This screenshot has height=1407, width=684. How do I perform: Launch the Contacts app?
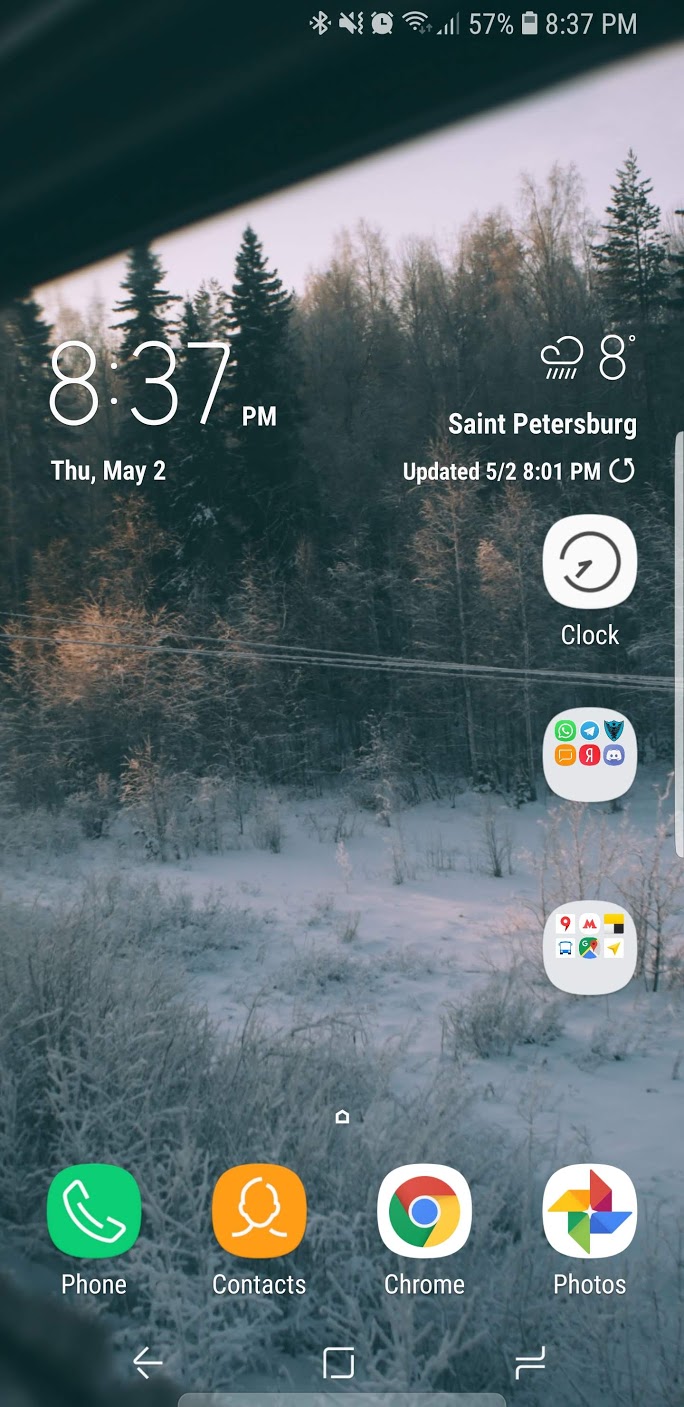click(259, 1211)
